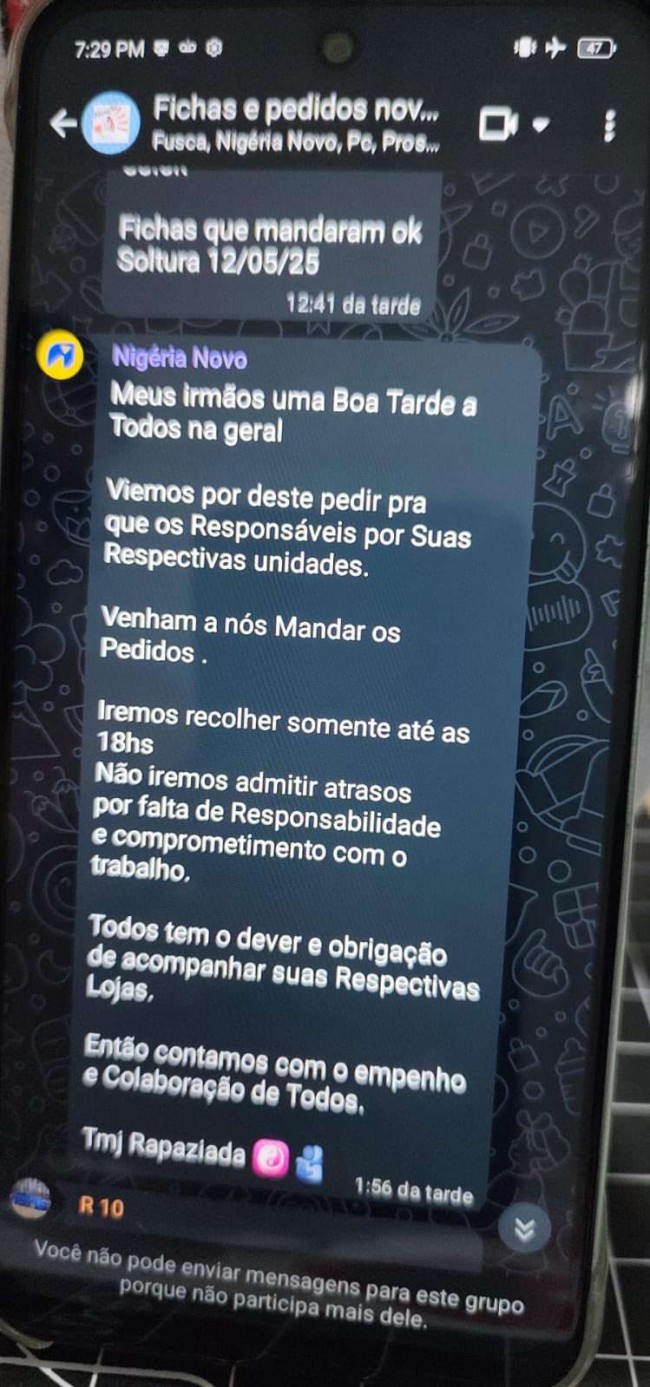Image resolution: width=650 pixels, height=1387 pixels.
Task: Expand the call options dropdown arrow
Action: pos(541,125)
